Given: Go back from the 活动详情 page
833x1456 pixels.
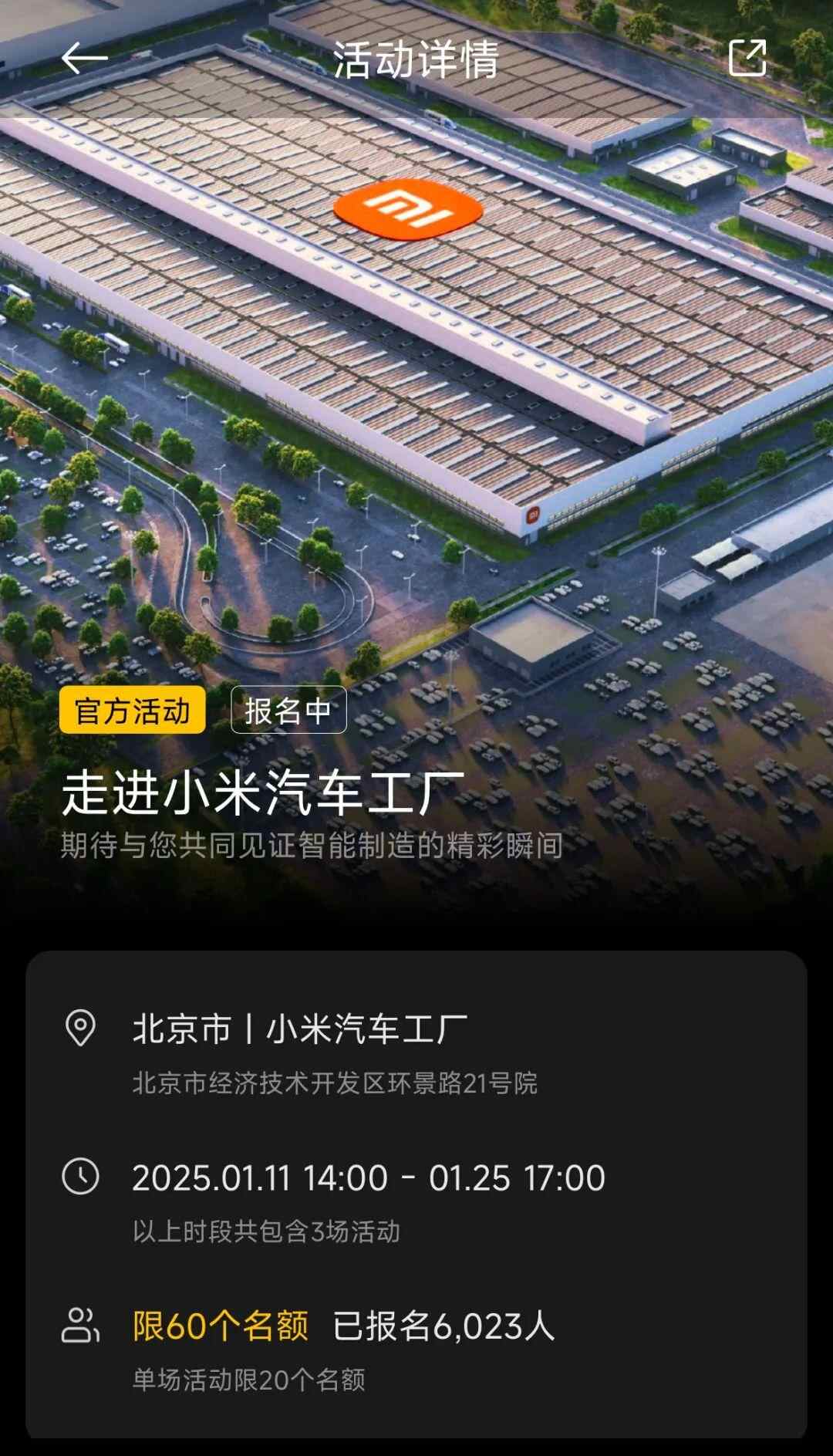Looking at the screenshot, I should click(84, 59).
